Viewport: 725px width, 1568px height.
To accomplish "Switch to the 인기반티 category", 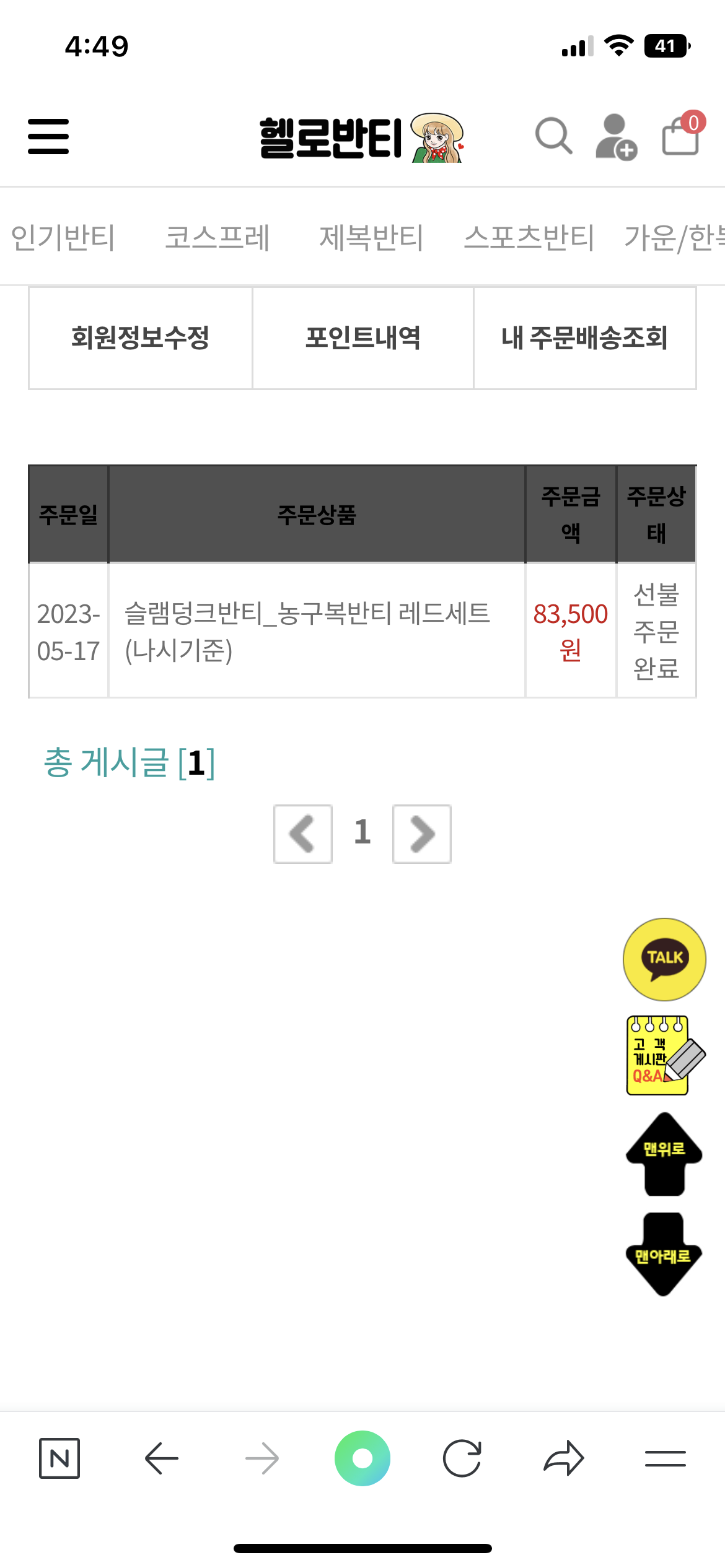I will tap(63, 238).
